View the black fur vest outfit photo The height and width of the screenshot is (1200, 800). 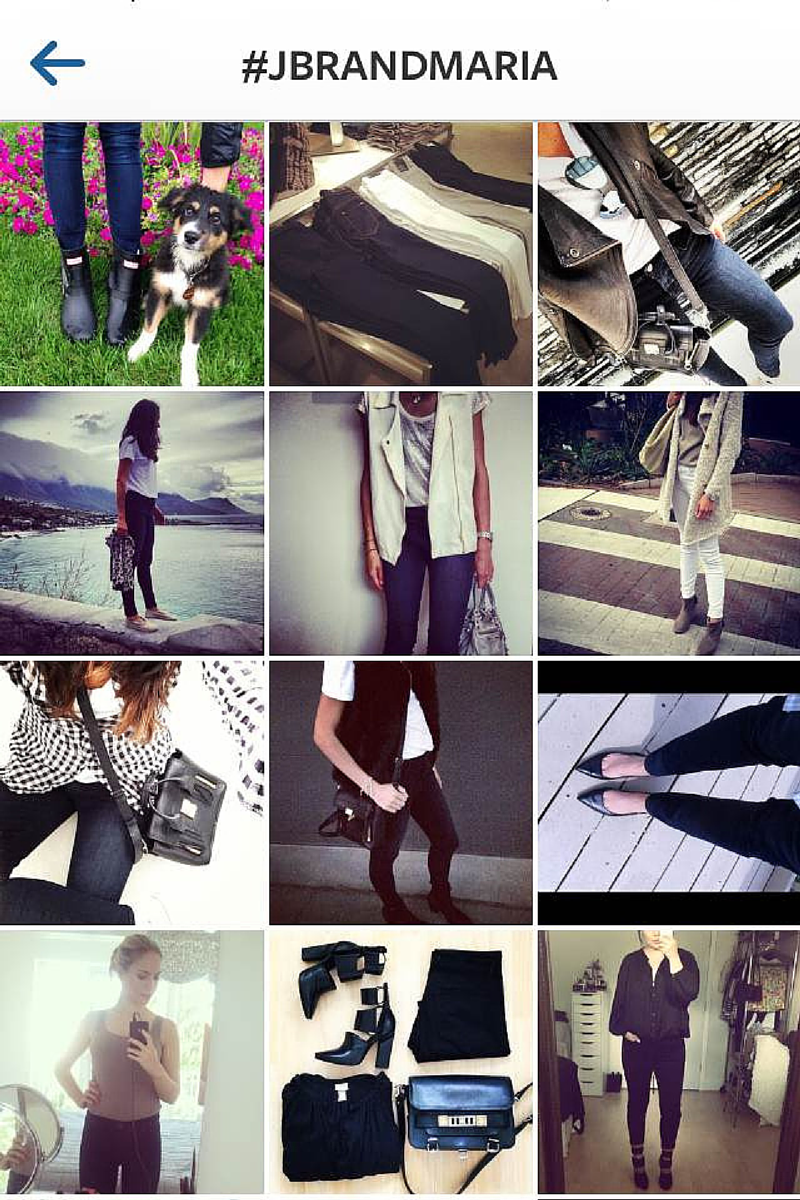(x=400, y=792)
